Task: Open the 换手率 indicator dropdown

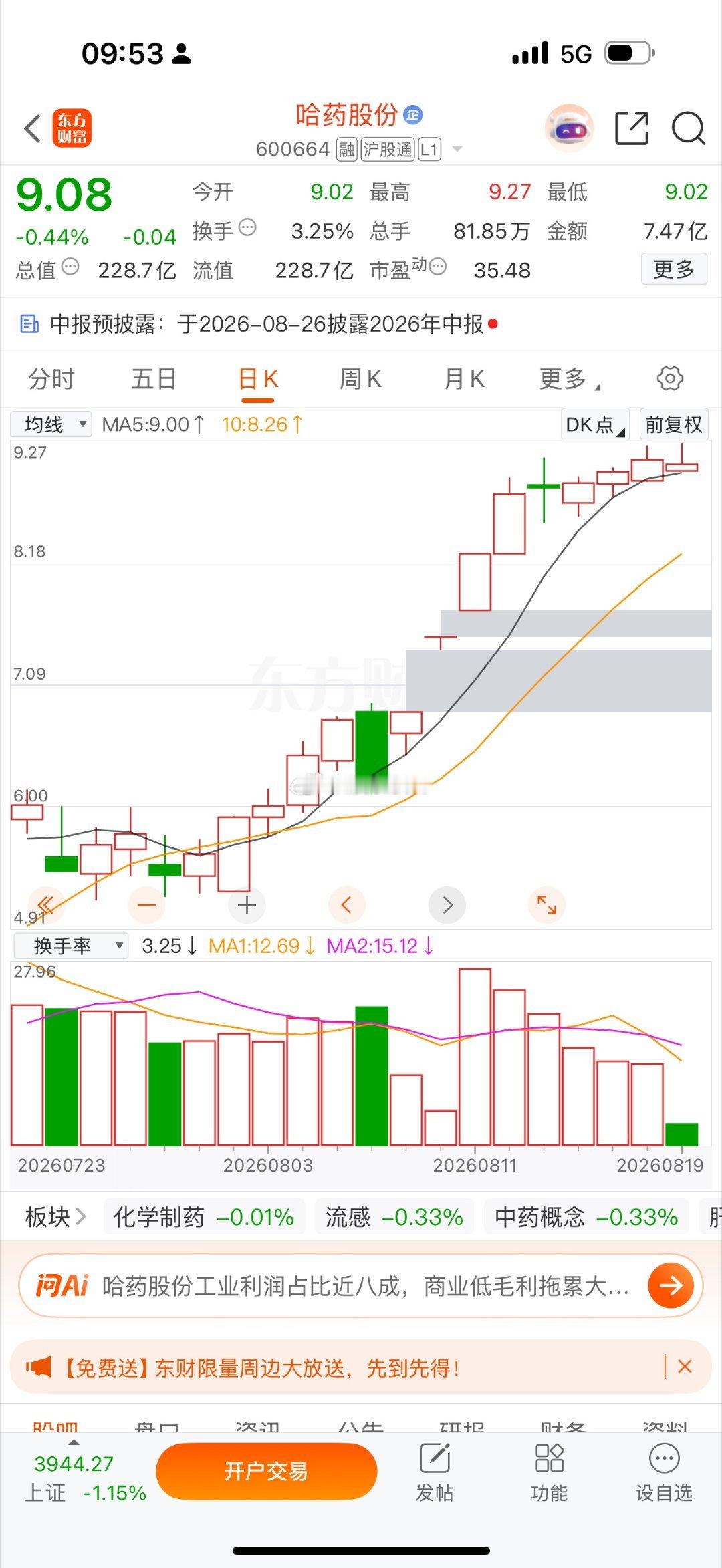Action: tap(71, 946)
